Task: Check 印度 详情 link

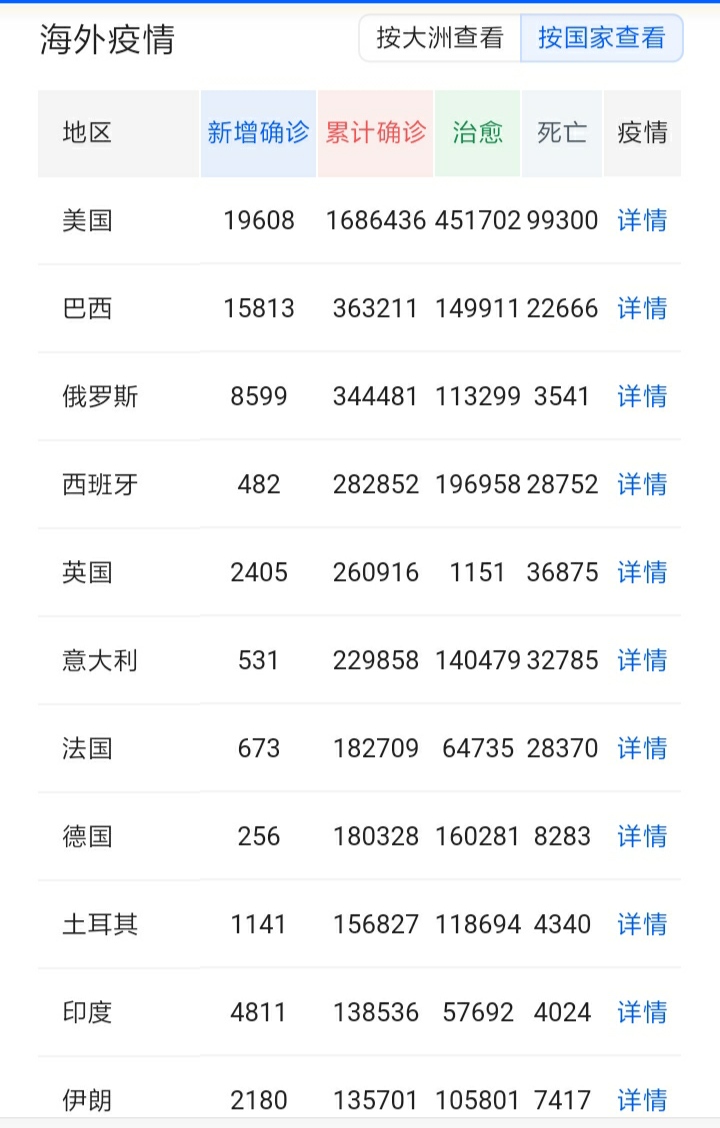Action: pos(642,1012)
